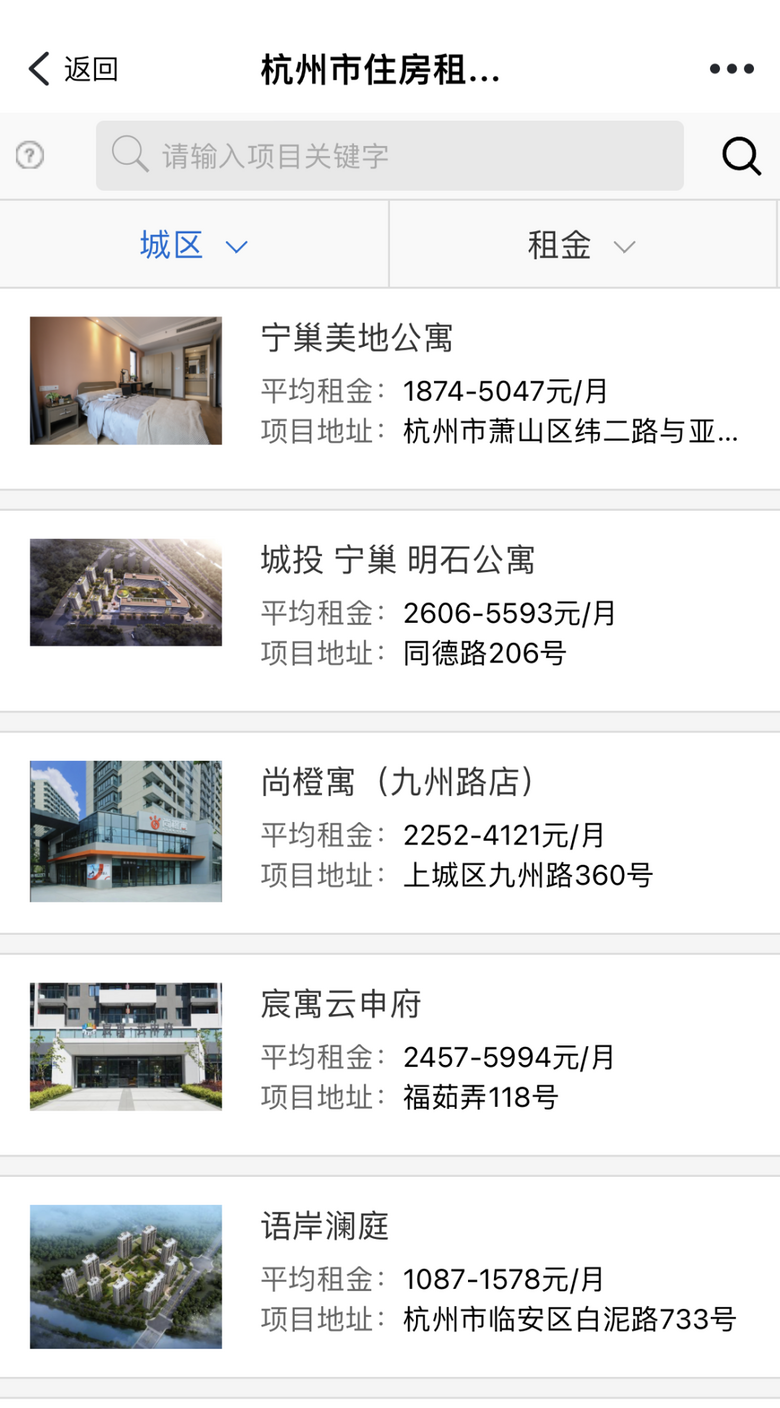Open the 语岸澜庭 listing
Viewport: 780px width, 1408px height.
point(390,1271)
